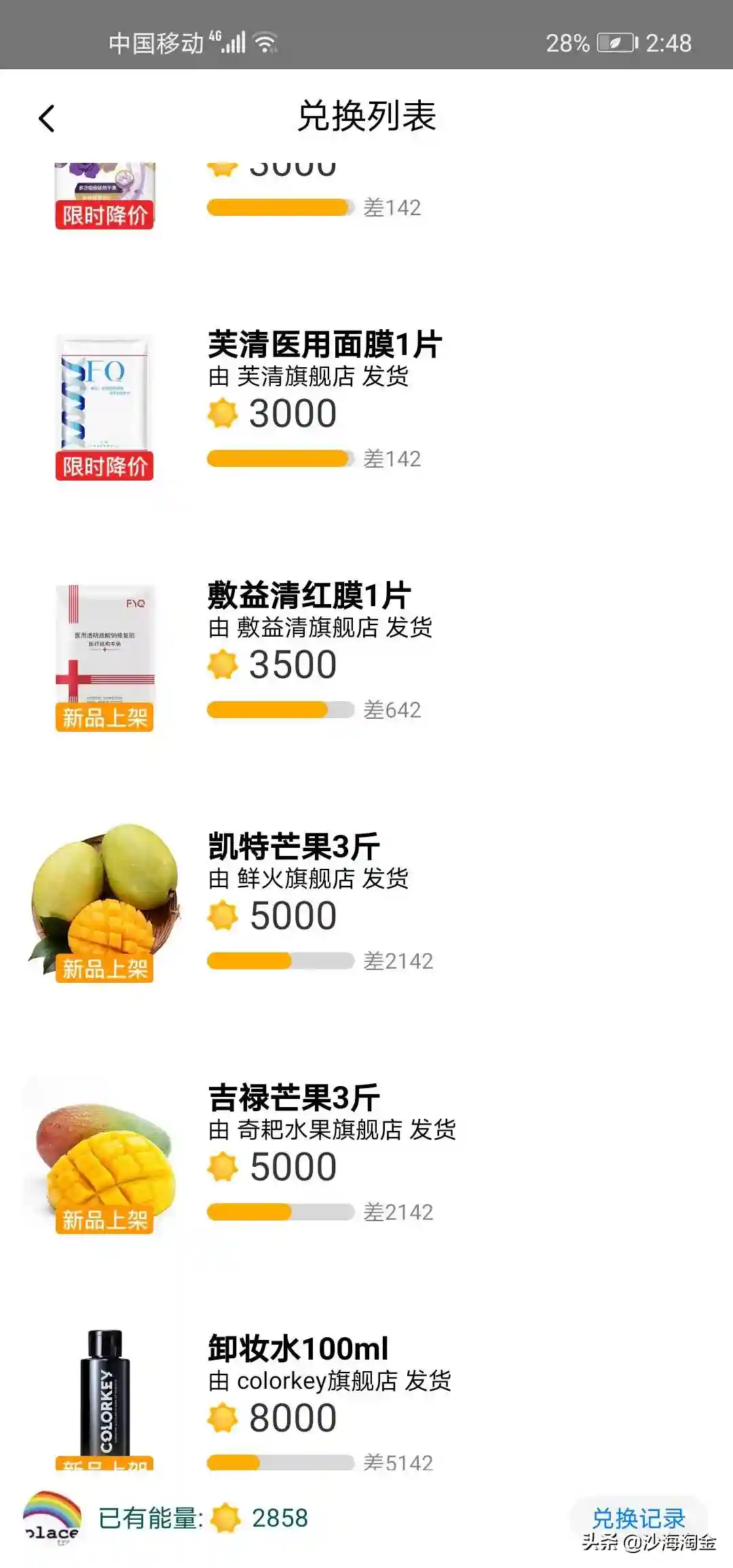The height and width of the screenshot is (1568, 733).
Task: Open 兑换记录 exchange history
Action: [x=638, y=1518]
